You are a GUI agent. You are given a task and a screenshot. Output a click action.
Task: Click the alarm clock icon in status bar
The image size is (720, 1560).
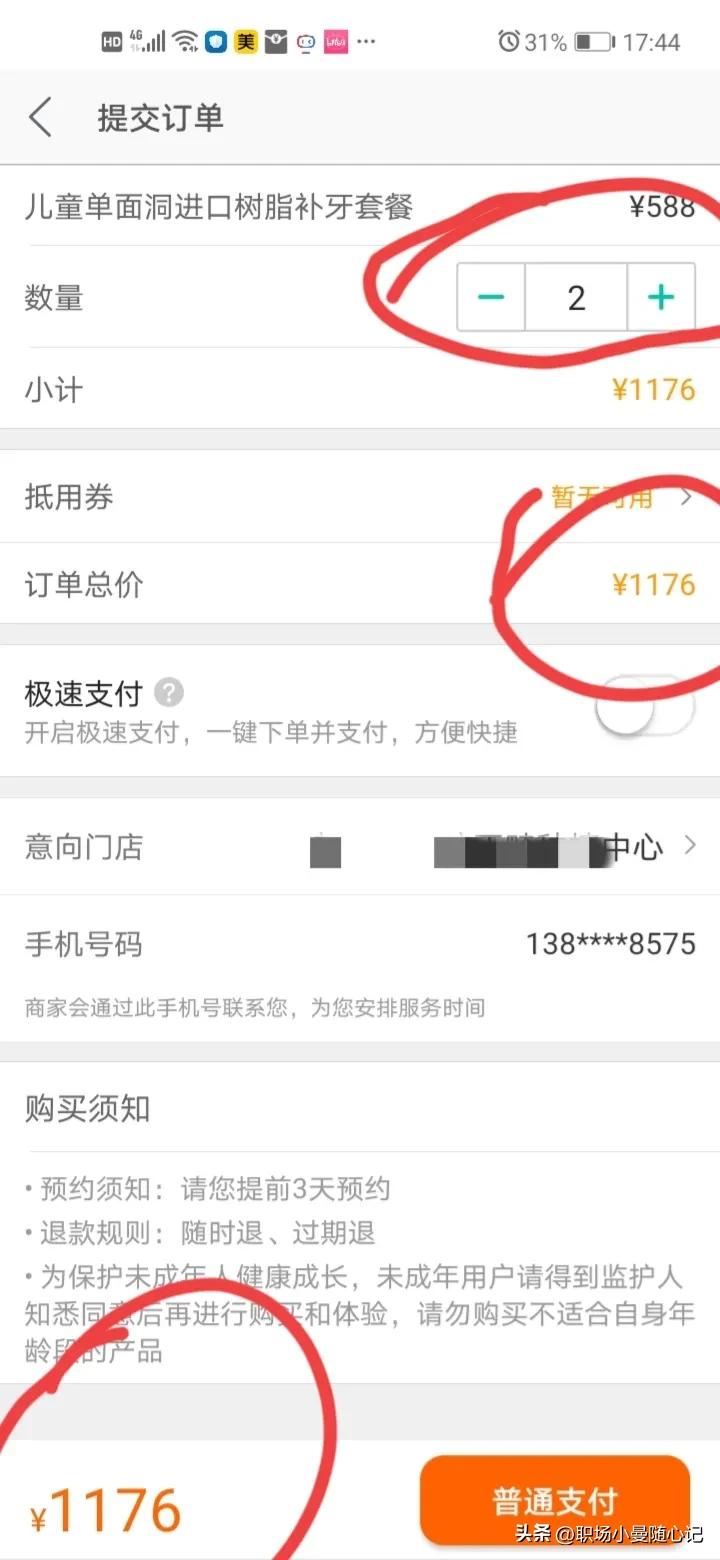point(512,41)
